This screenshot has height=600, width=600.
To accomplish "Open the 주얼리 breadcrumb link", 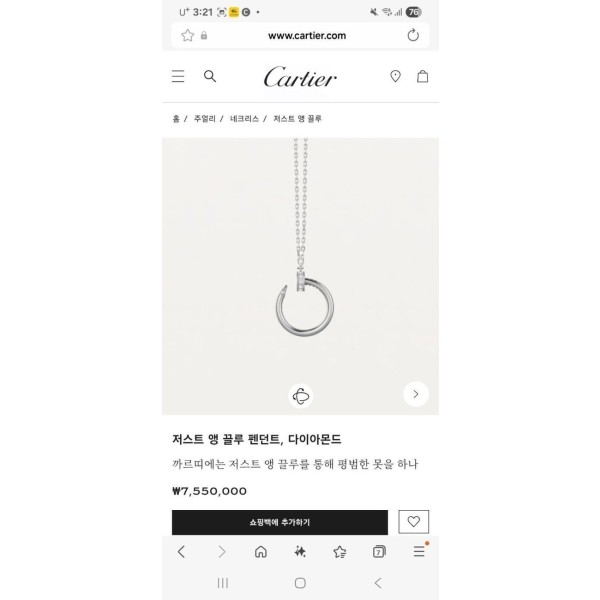I will click(x=204, y=119).
